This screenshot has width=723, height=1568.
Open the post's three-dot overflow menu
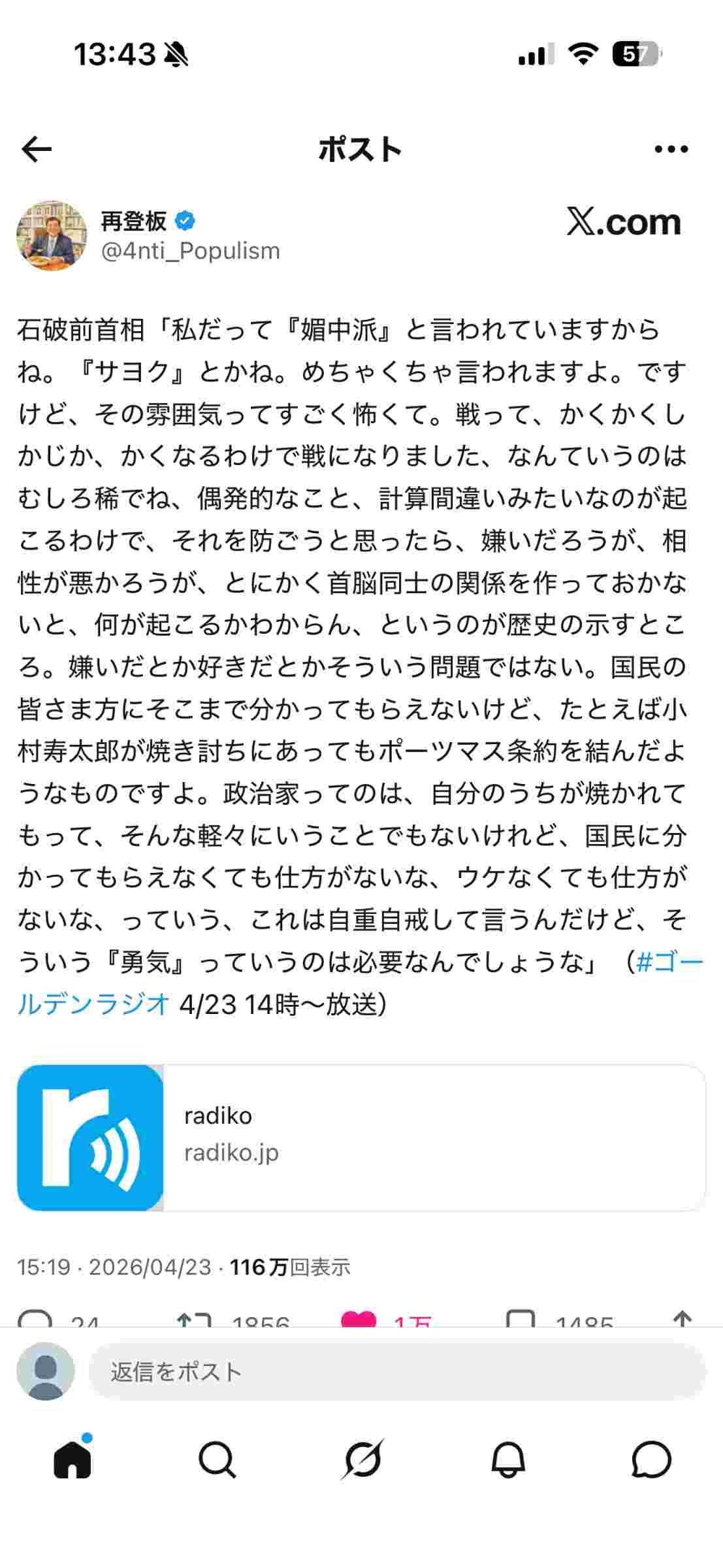coord(671,150)
